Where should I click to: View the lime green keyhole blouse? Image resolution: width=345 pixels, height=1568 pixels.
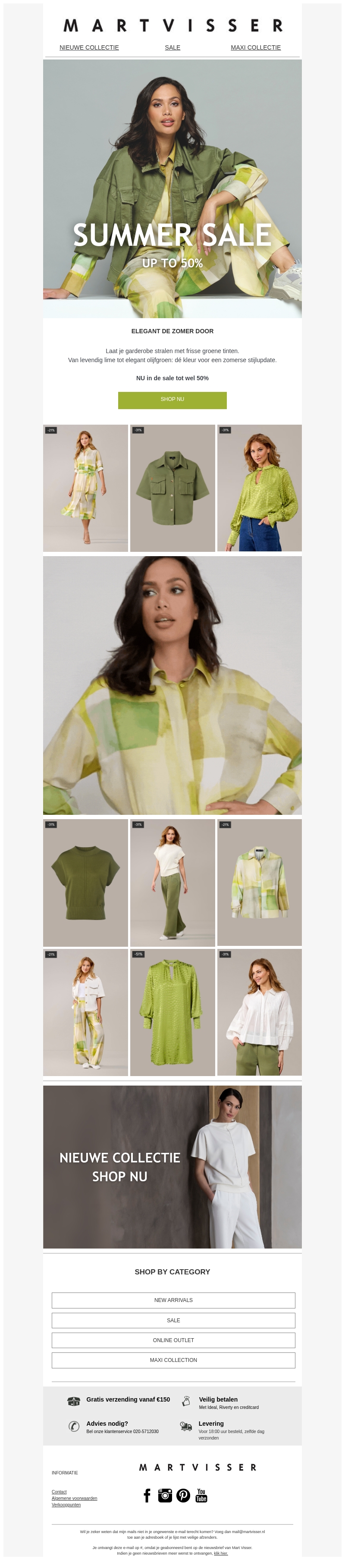[259, 489]
